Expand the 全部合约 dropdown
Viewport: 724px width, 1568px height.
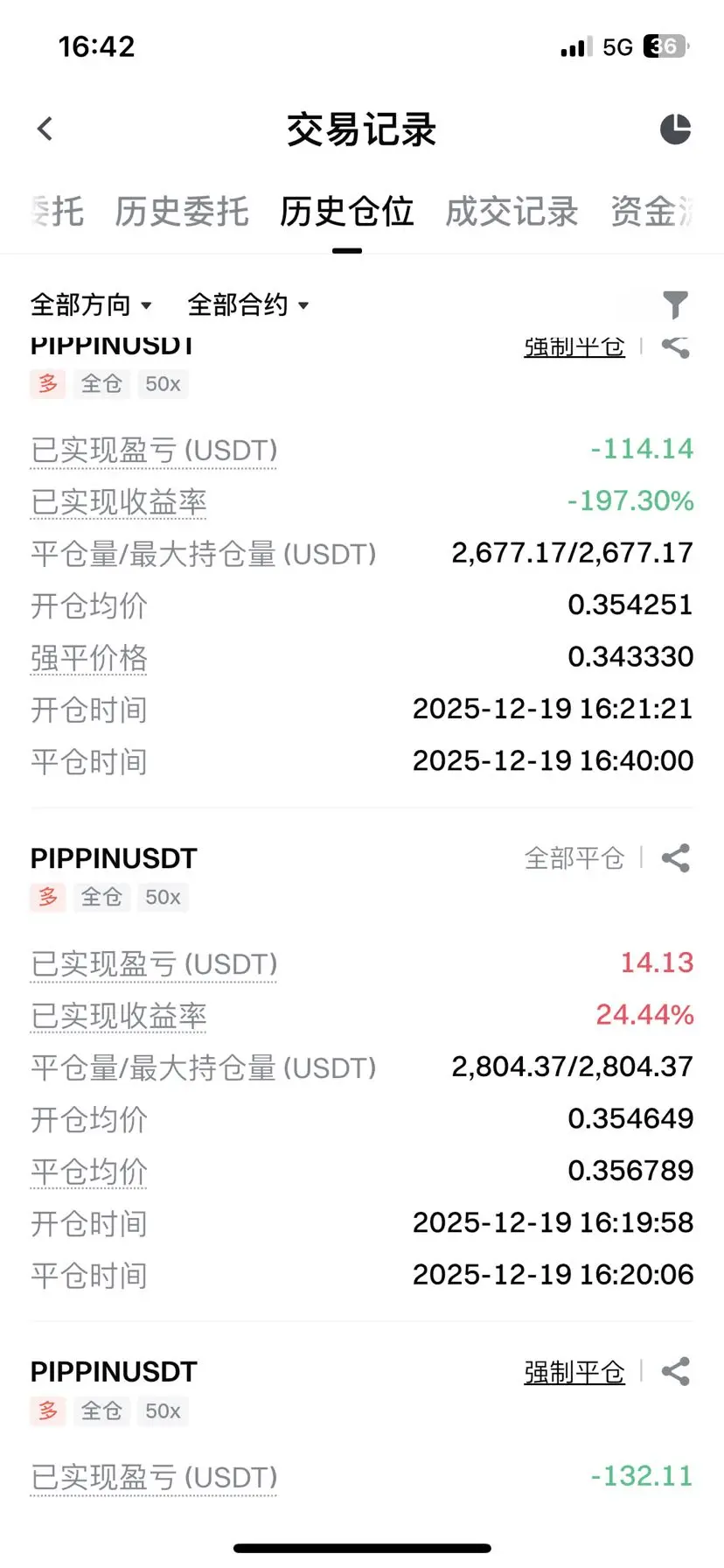point(248,305)
